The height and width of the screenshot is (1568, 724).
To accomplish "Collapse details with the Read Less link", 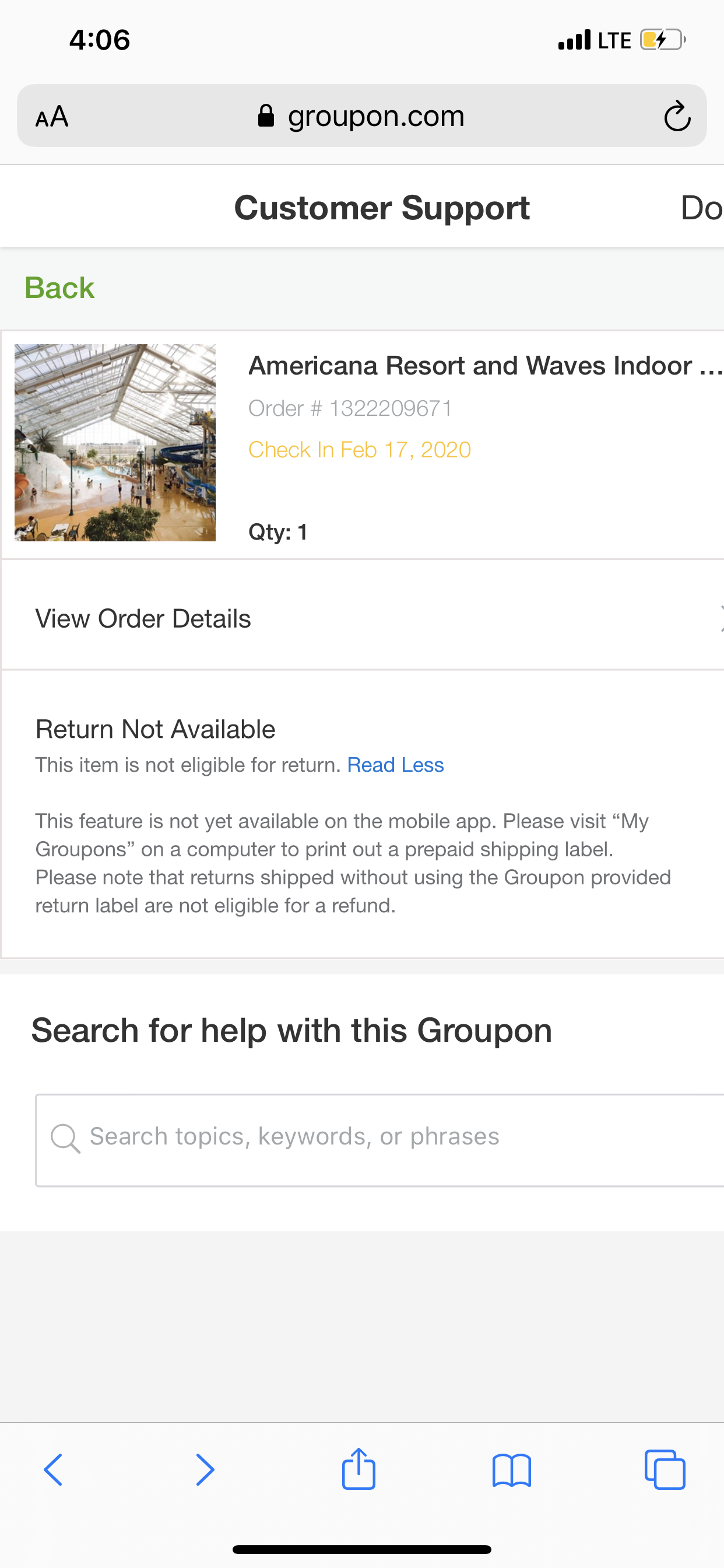I will (x=395, y=765).
